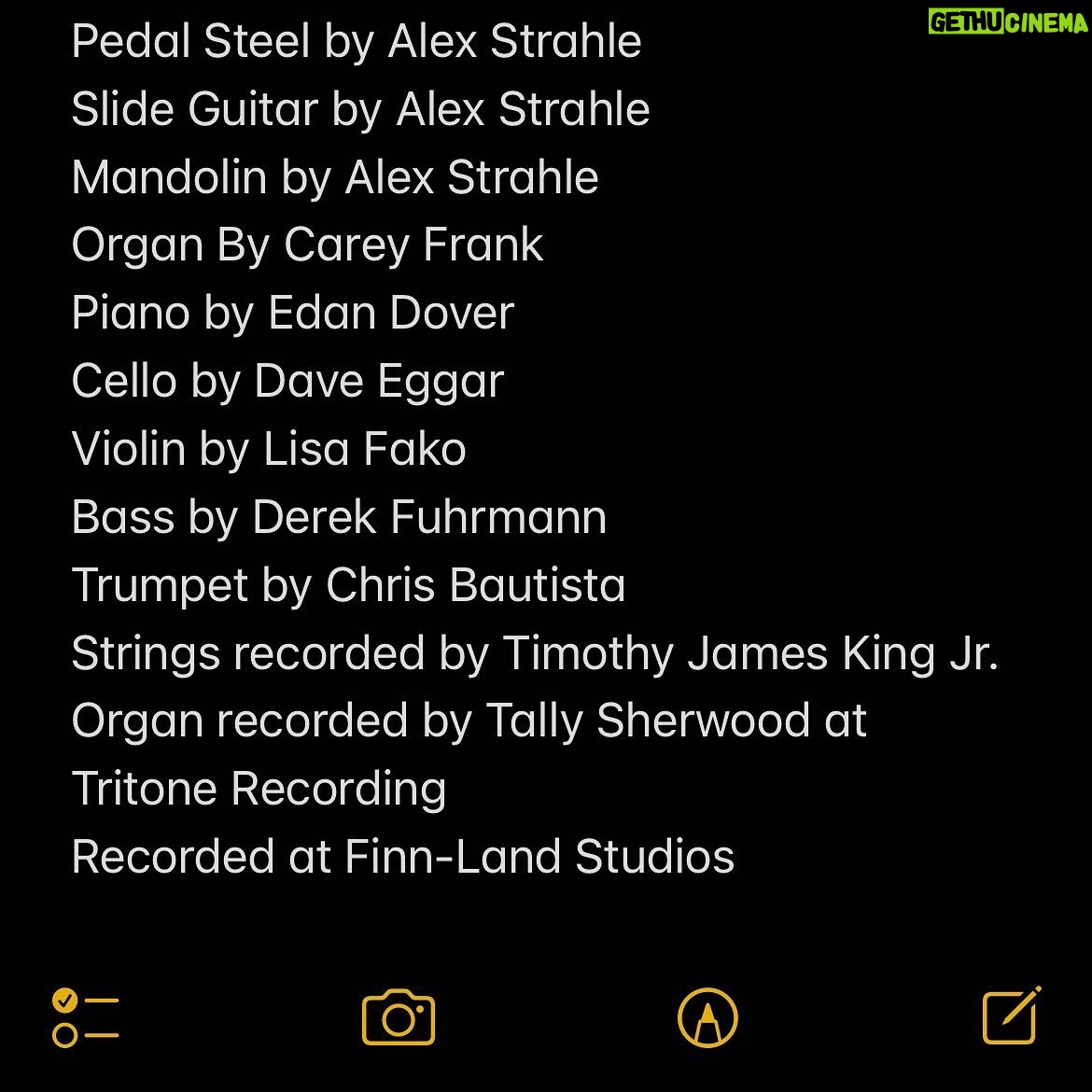Screen dimensions: 1092x1092
Task: Open the camera attachment options
Action: (x=399, y=1017)
